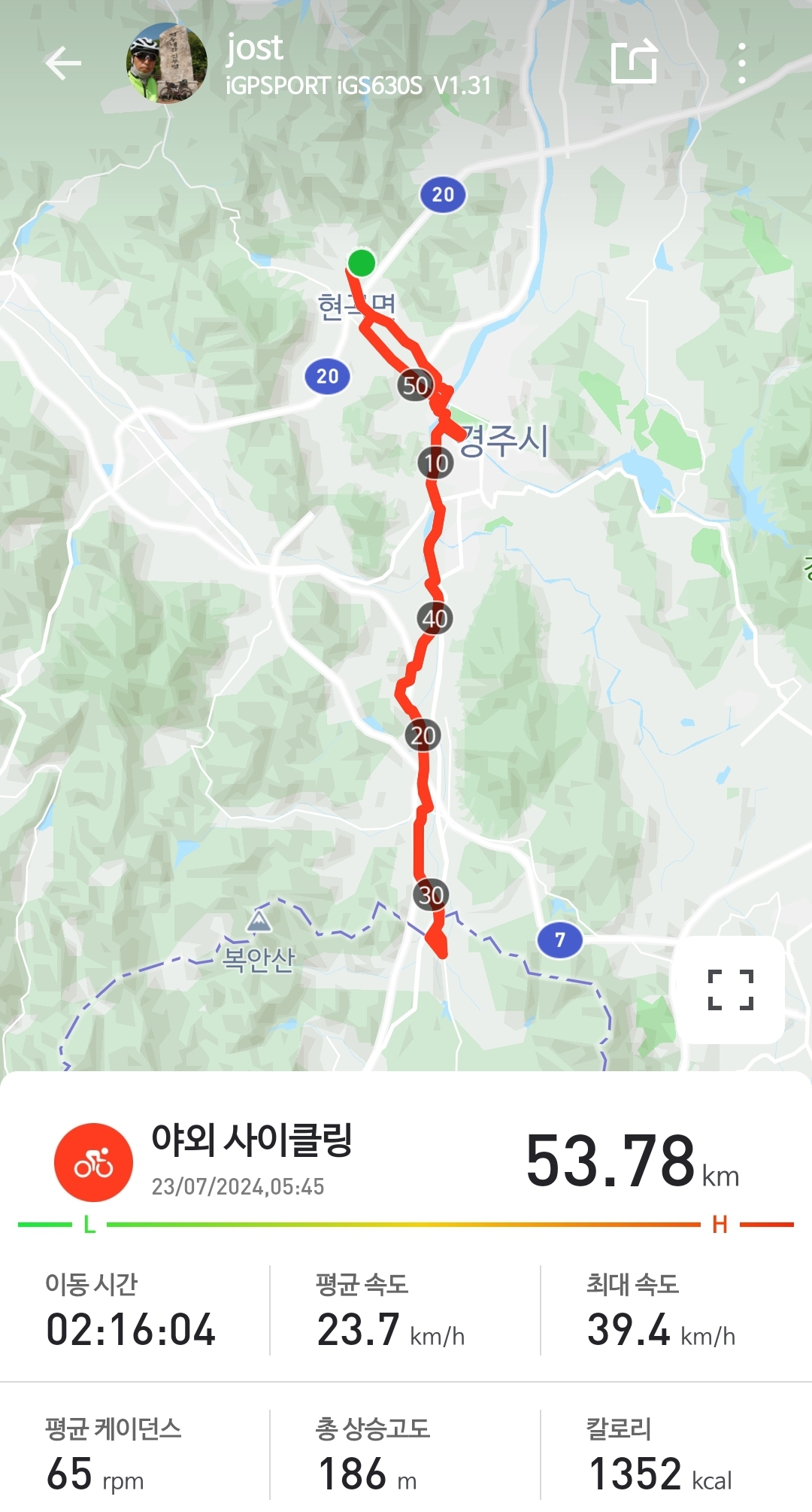
Task: Expand the map to full screen
Action: (x=730, y=989)
